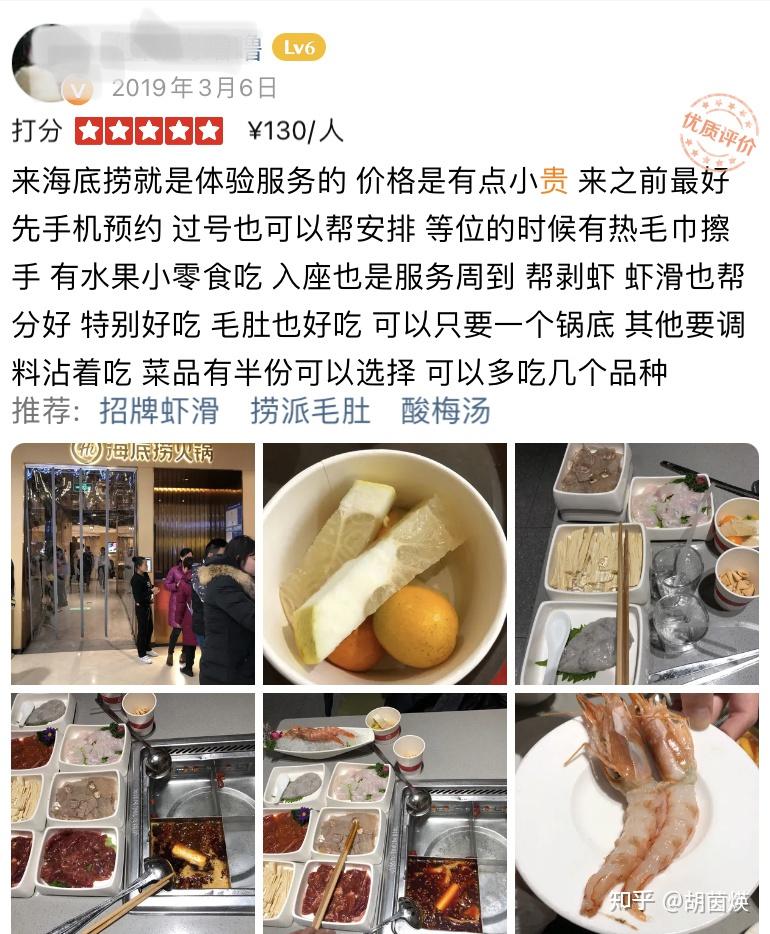Screen dimensions: 770x934
Task: Open recommended dish 酸梅汤
Action: coord(446,411)
